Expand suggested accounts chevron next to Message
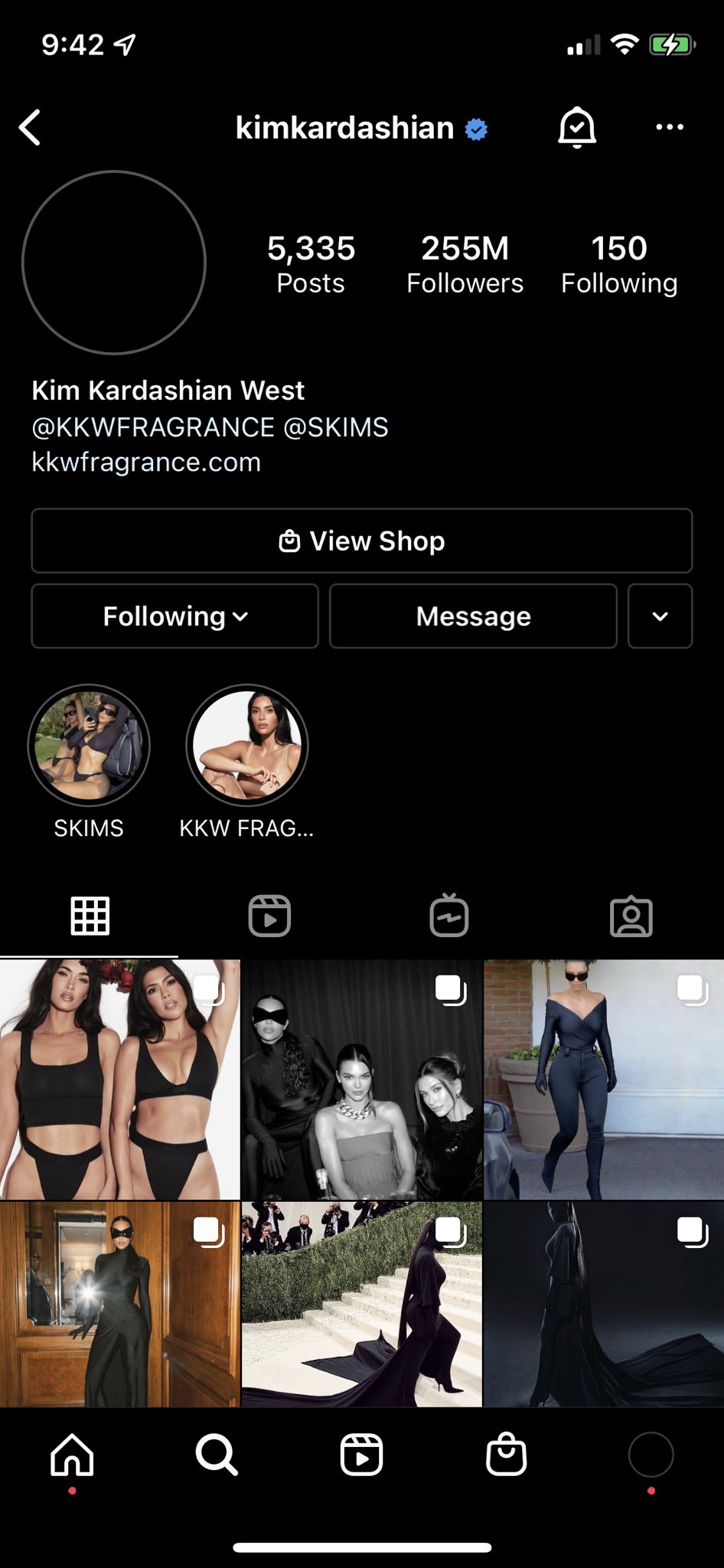The width and height of the screenshot is (724, 1568). [660, 616]
